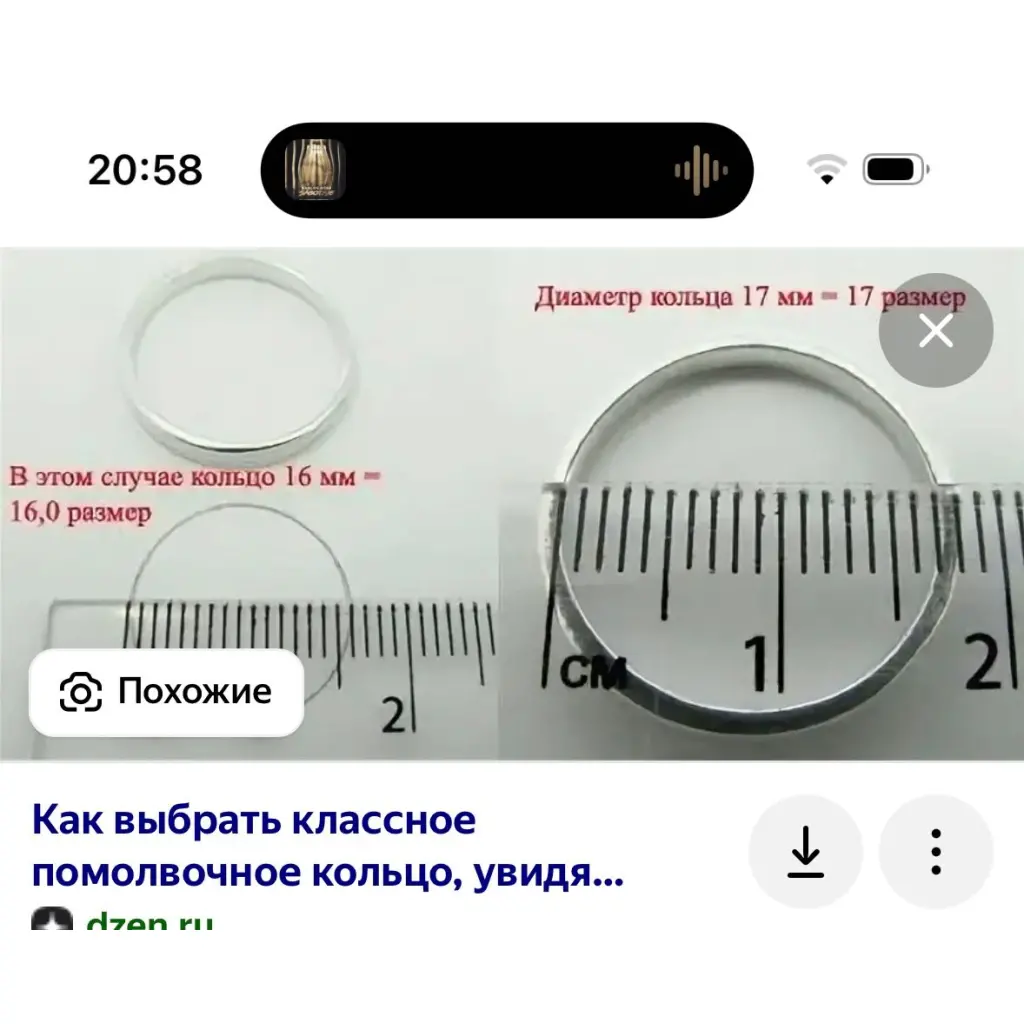Open the three-dot overflow menu
The width and height of the screenshot is (1024, 1024).
click(x=935, y=852)
